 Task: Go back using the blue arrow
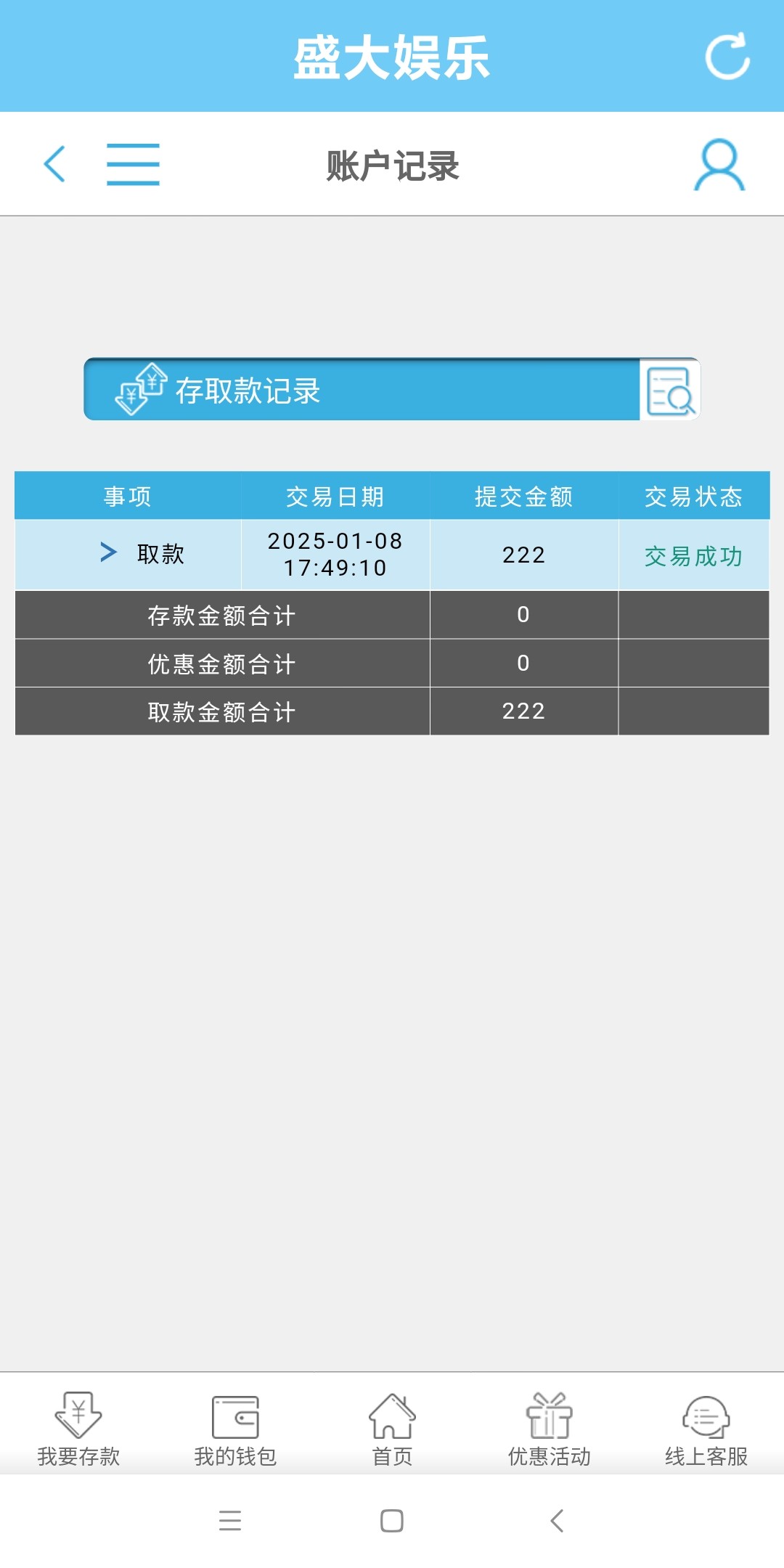click(55, 164)
